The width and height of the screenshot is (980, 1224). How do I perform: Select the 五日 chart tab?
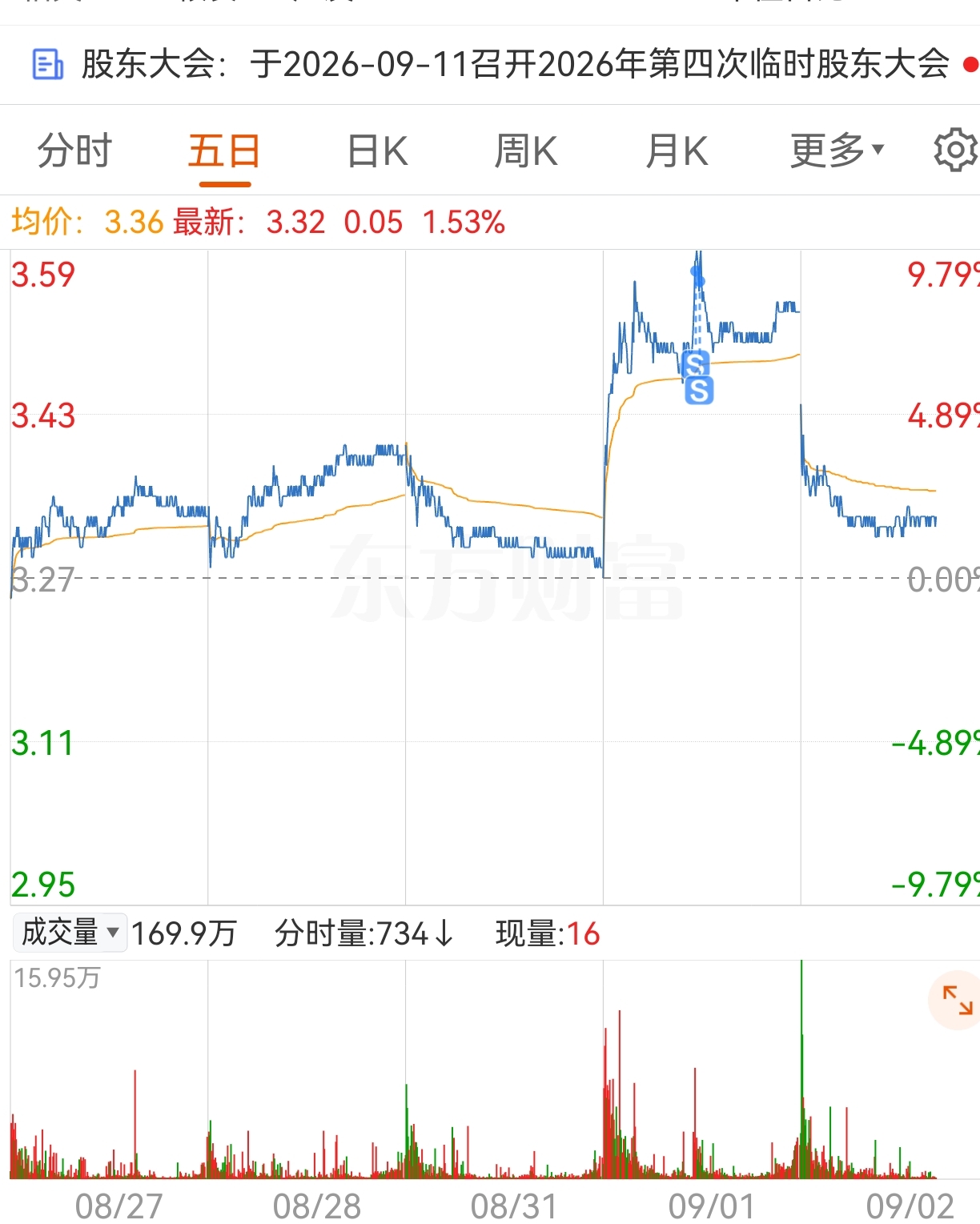(x=224, y=150)
